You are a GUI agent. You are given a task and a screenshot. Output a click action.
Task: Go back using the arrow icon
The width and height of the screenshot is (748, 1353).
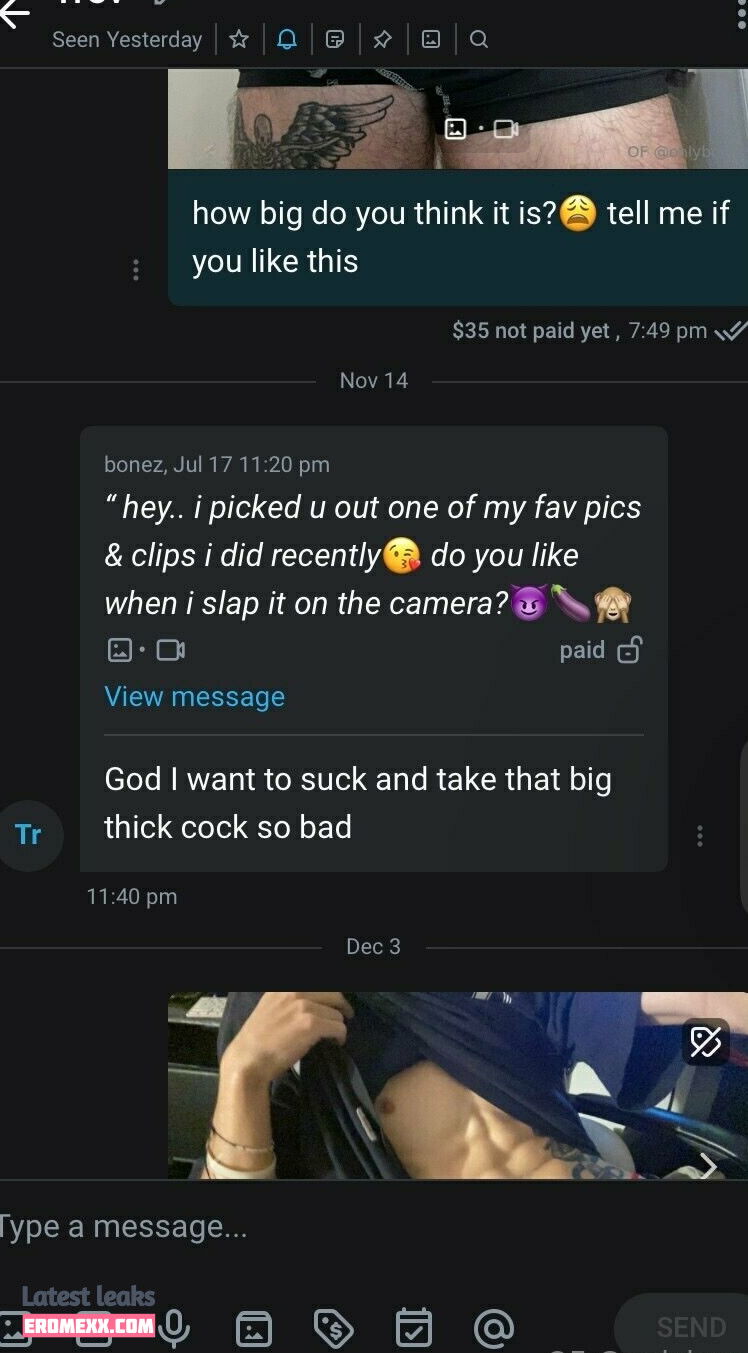[x=14, y=14]
